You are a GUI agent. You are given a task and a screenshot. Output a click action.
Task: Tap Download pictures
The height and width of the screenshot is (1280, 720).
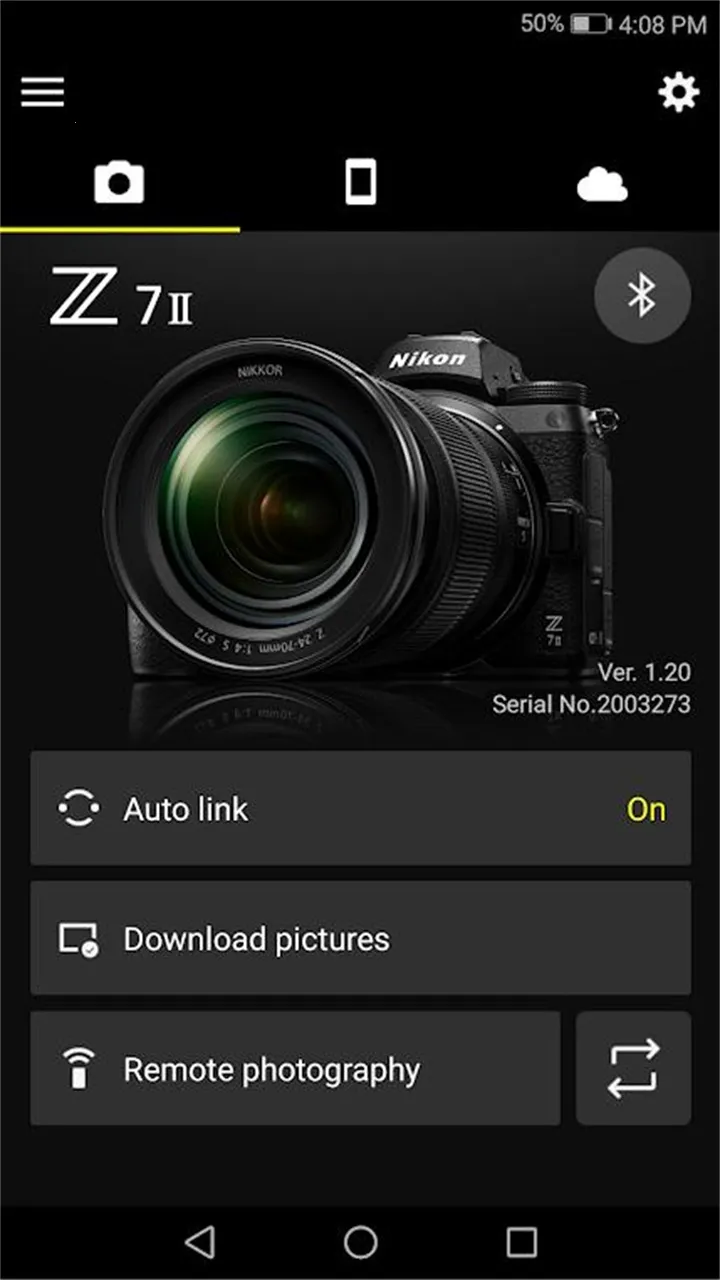[x=360, y=938]
